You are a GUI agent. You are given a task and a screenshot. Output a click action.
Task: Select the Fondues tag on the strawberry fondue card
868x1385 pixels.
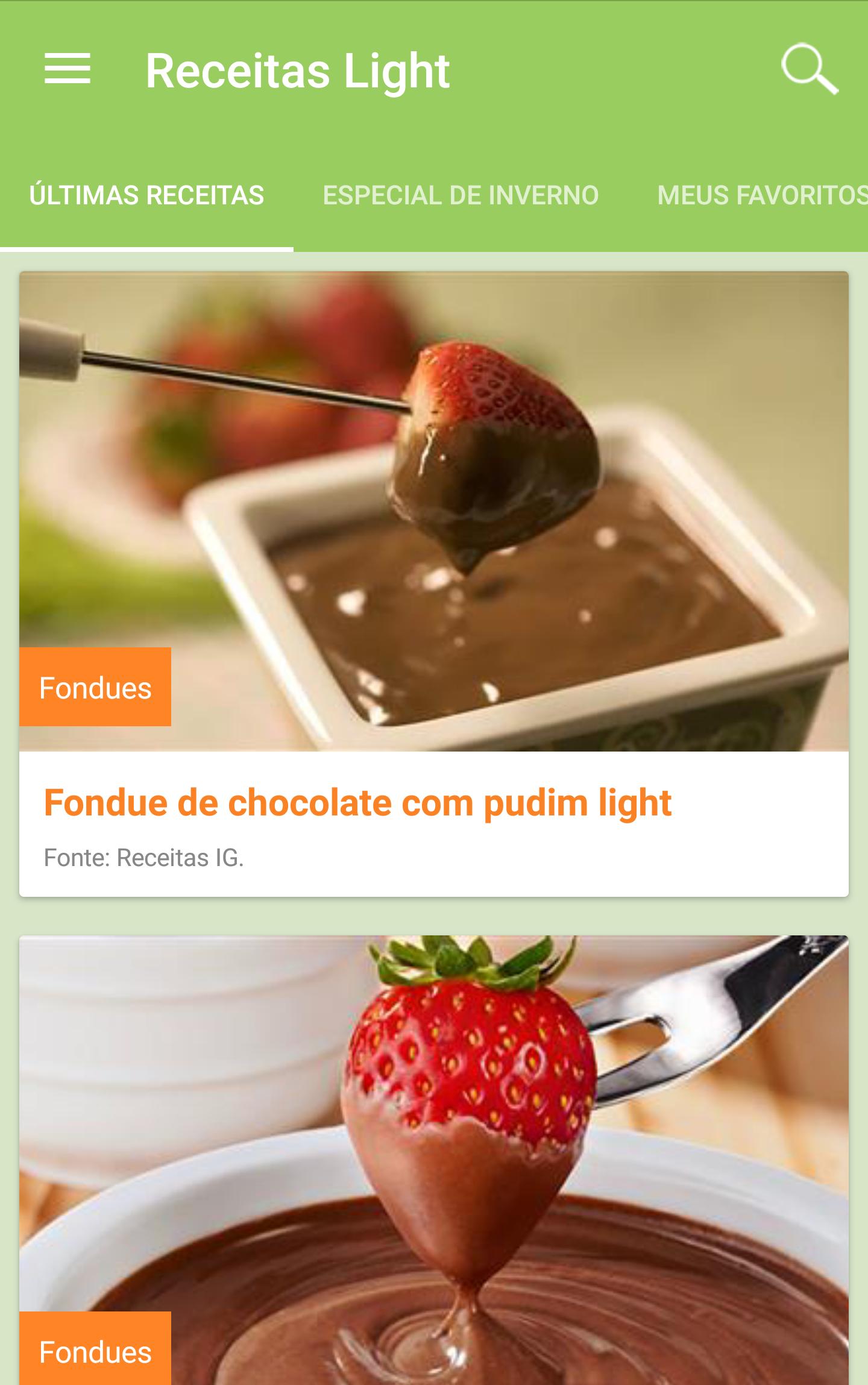coord(95,1352)
